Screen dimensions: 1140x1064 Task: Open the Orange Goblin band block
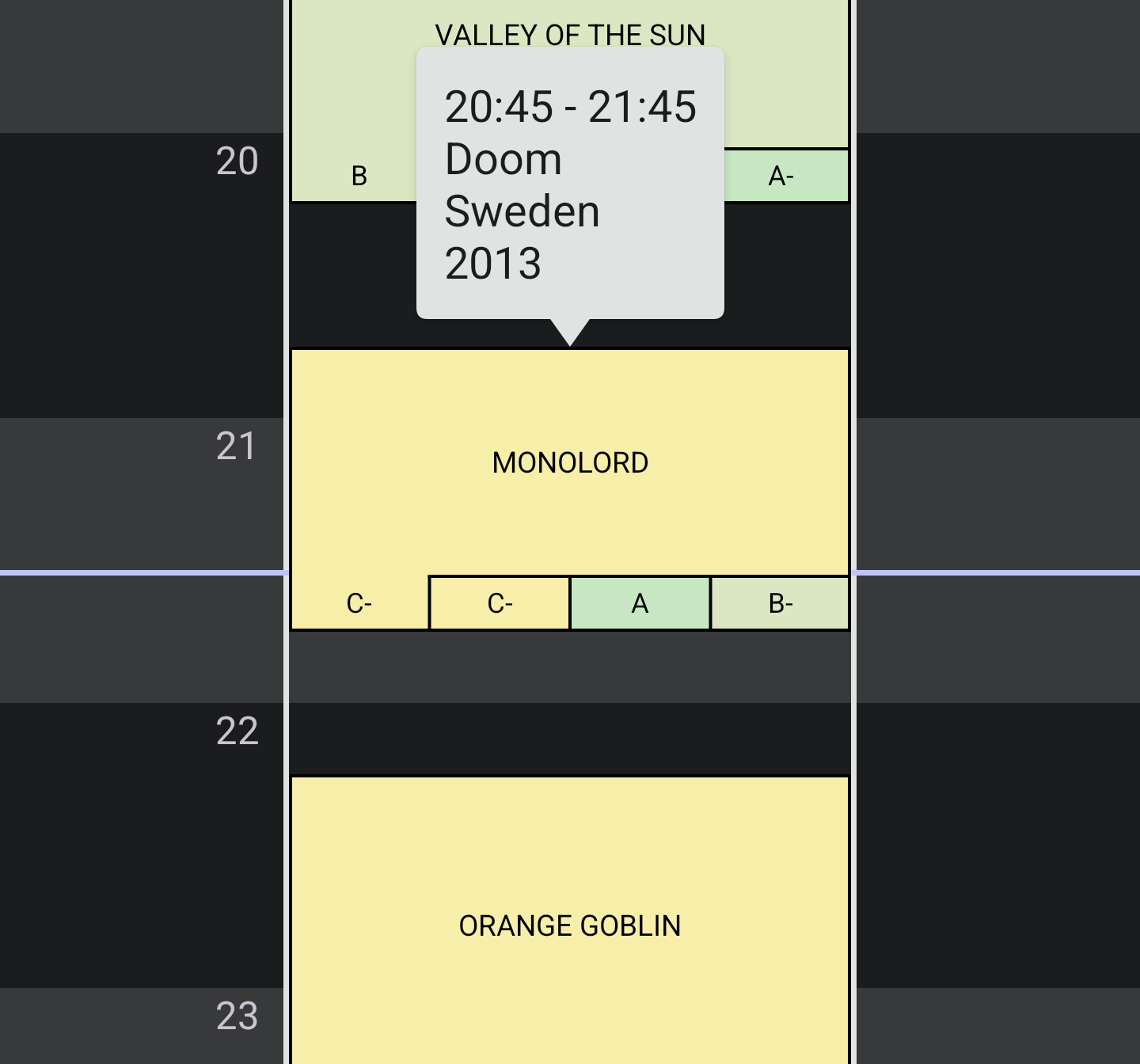pyautogui.click(x=570, y=925)
